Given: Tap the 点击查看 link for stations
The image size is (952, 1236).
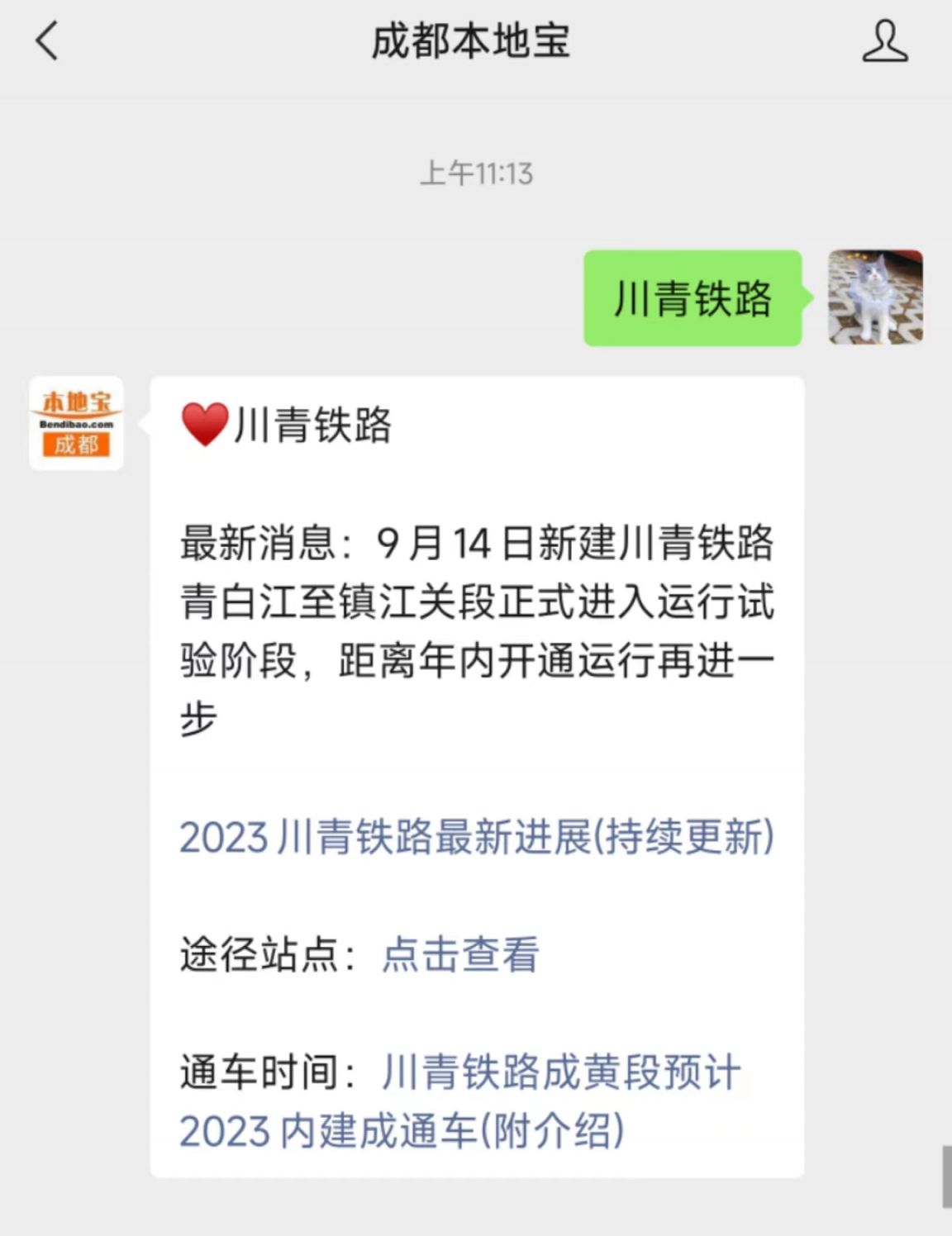Looking at the screenshot, I should click(460, 954).
